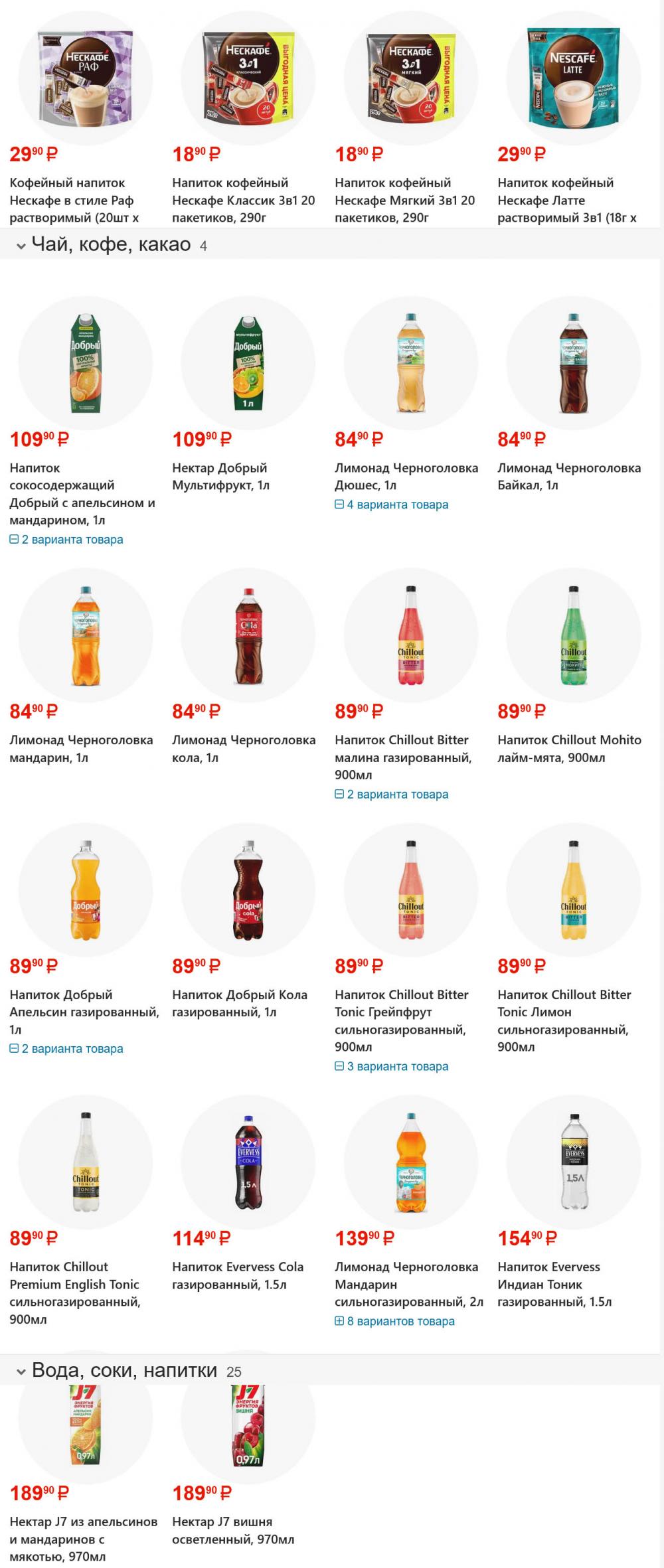Viewport: 664px width, 1568px height.
Task: Show 2 variants of Добрый апельсин-мандарин juice
Action: point(66,540)
